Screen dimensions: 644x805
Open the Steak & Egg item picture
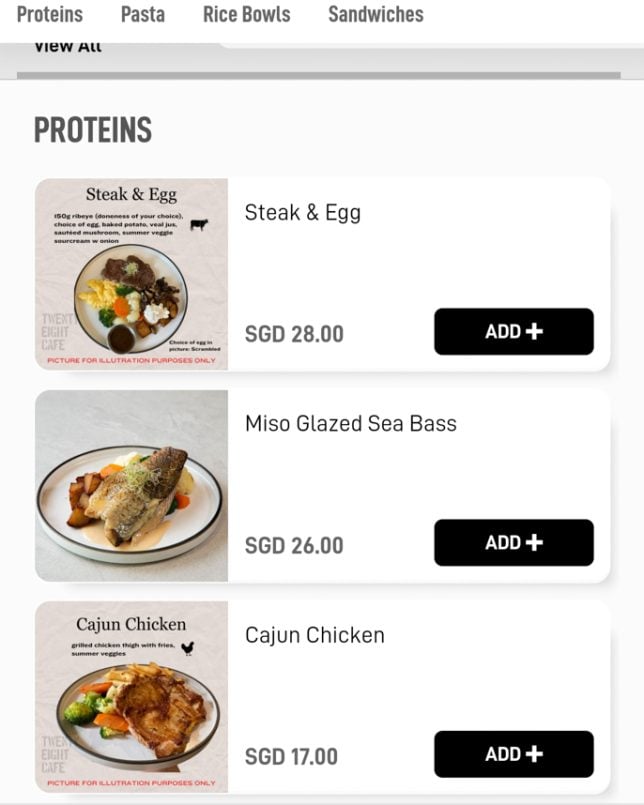pos(132,275)
